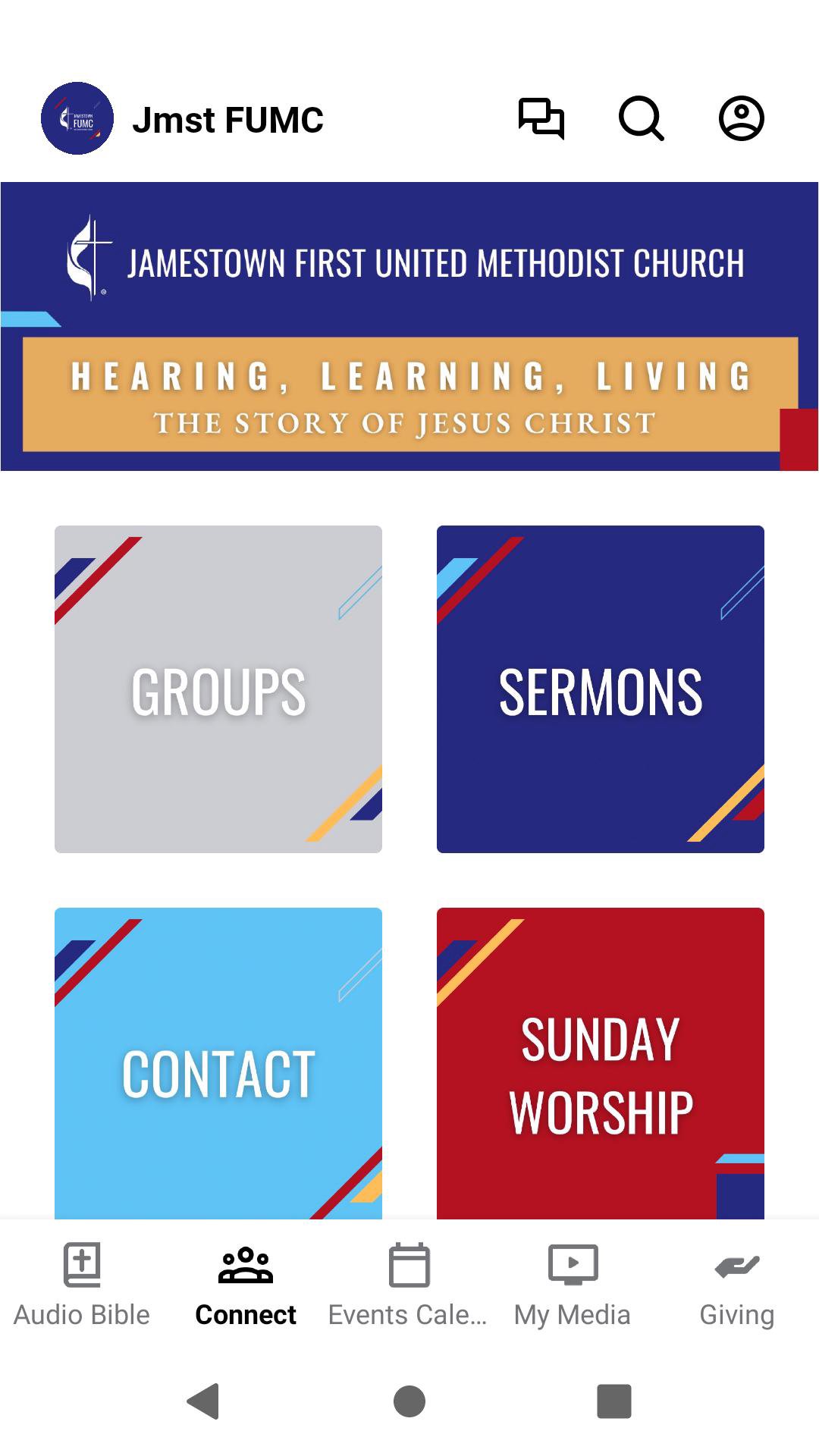
Task: Open the Groups tile
Action: 218,689
